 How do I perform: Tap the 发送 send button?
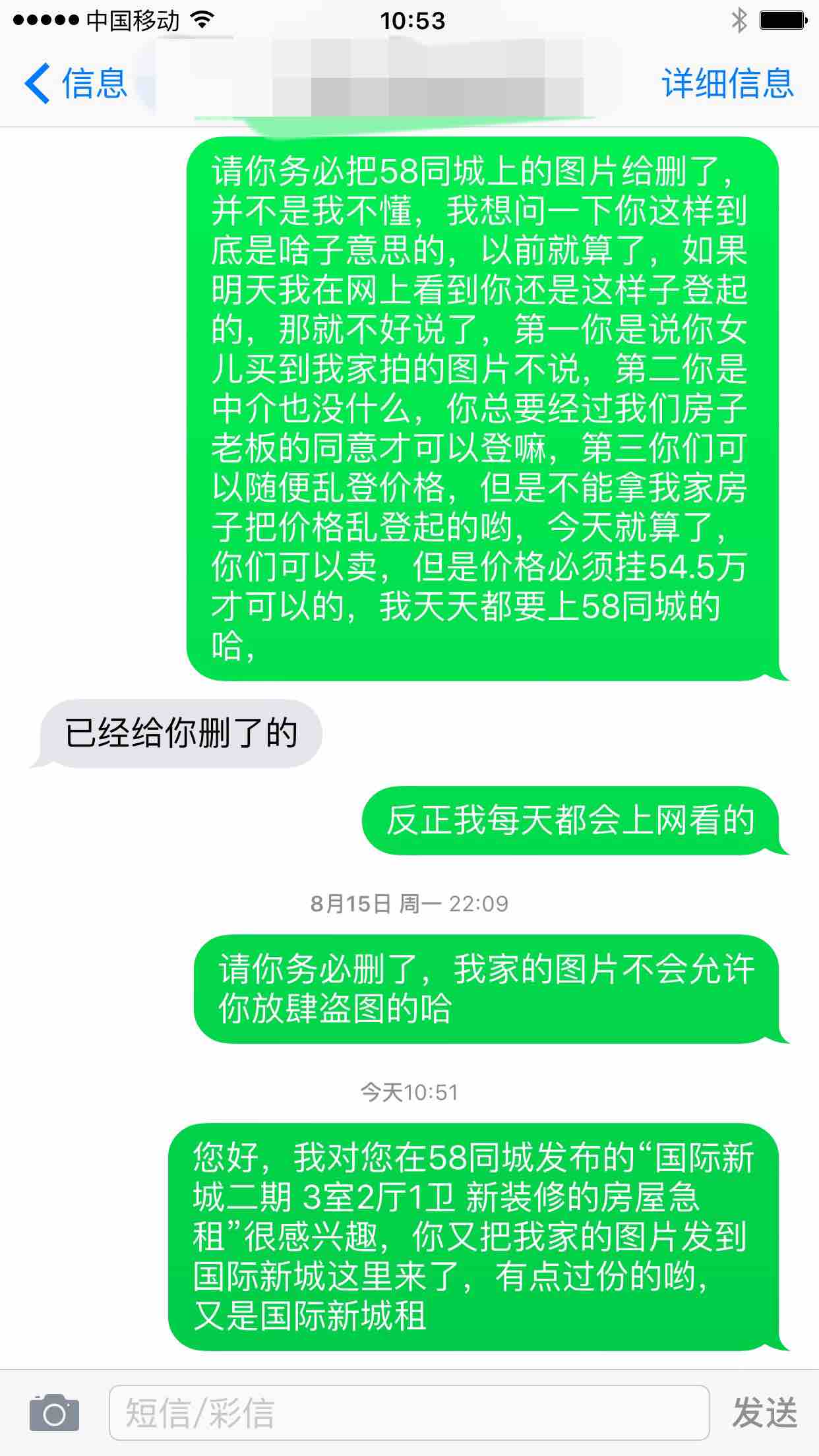point(764,1412)
